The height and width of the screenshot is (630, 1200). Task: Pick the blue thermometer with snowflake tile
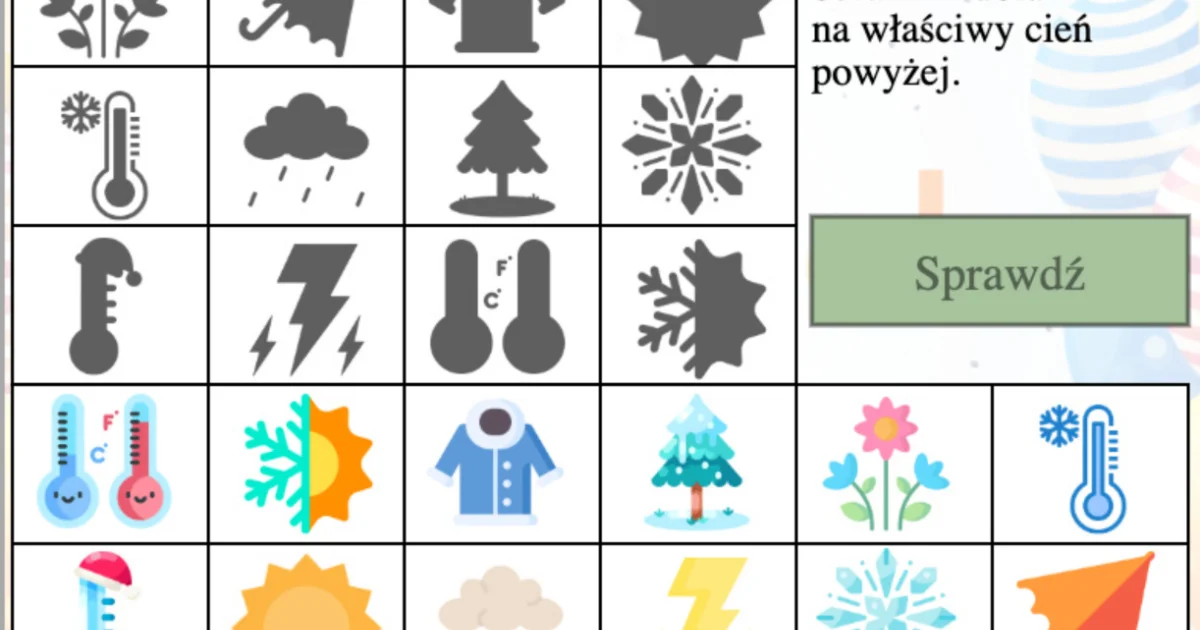pyautogui.click(x=1089, y=462)
